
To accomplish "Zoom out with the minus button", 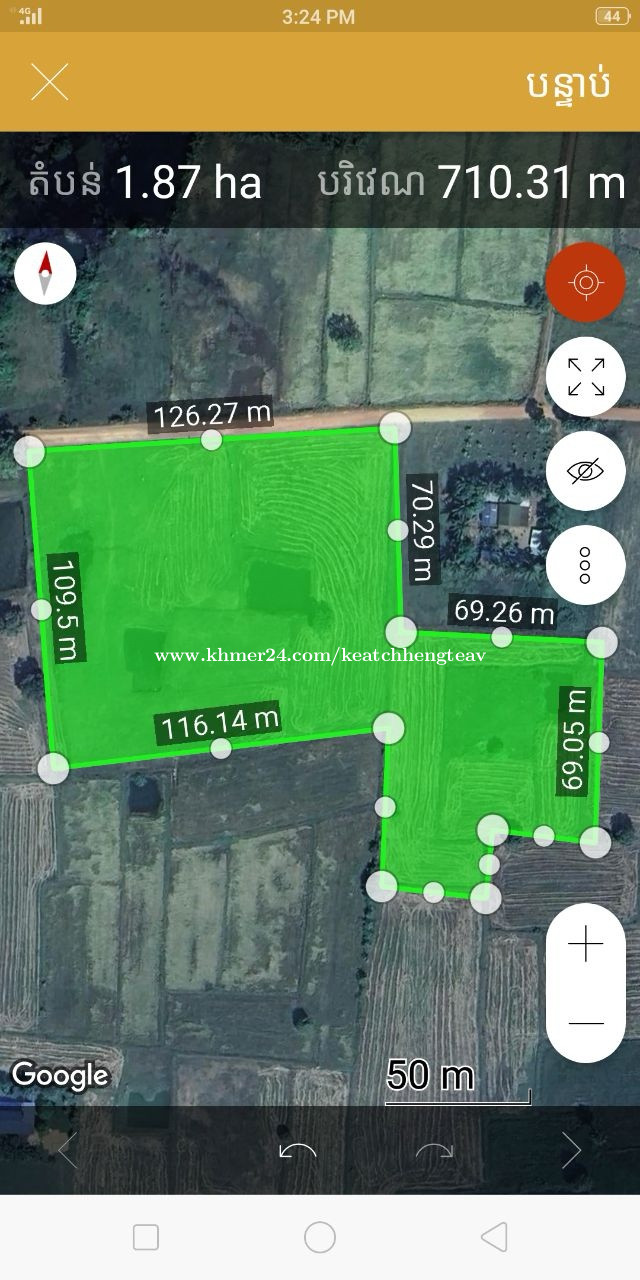I will pyautogui.click(x=585, y=1022).
